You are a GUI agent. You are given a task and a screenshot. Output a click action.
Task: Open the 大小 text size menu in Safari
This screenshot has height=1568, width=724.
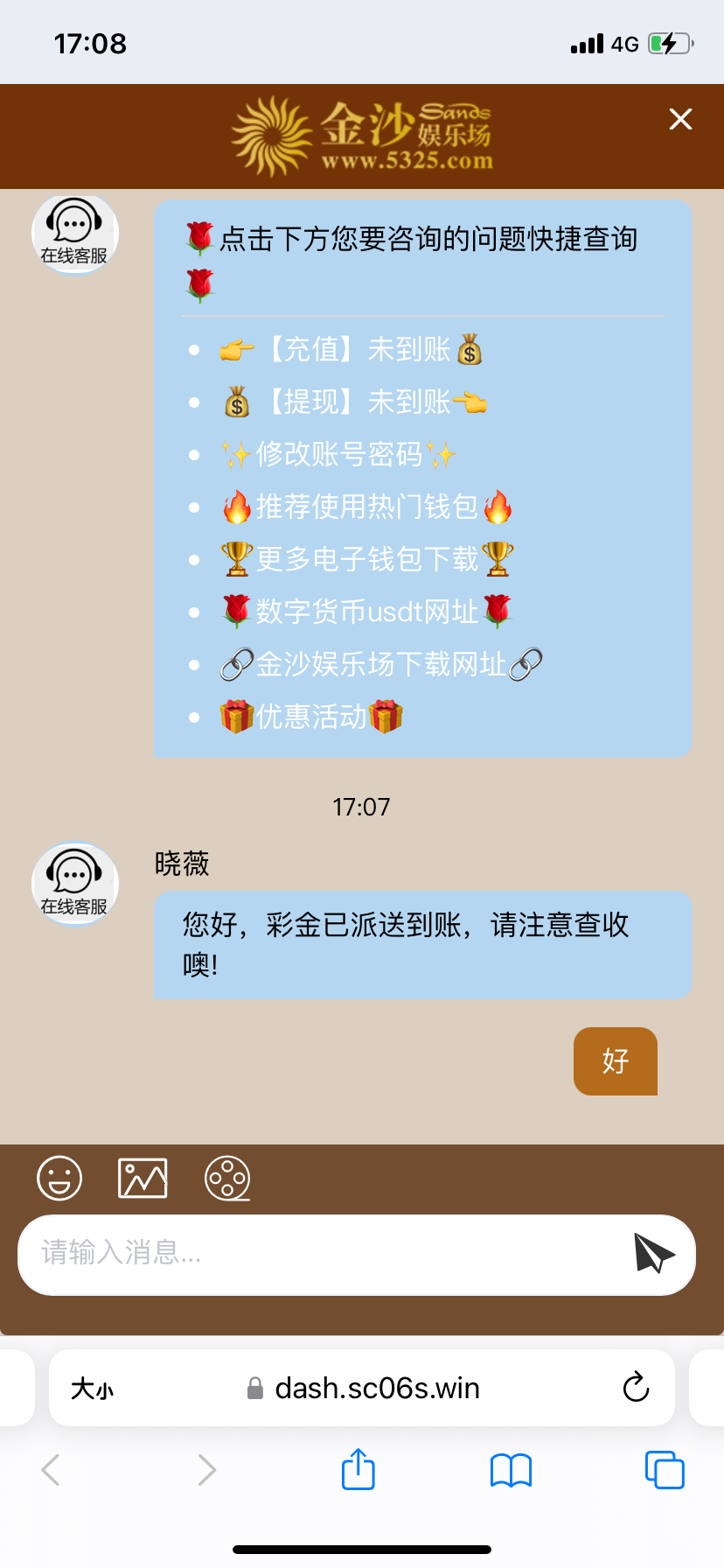[x=92, y=1389]
